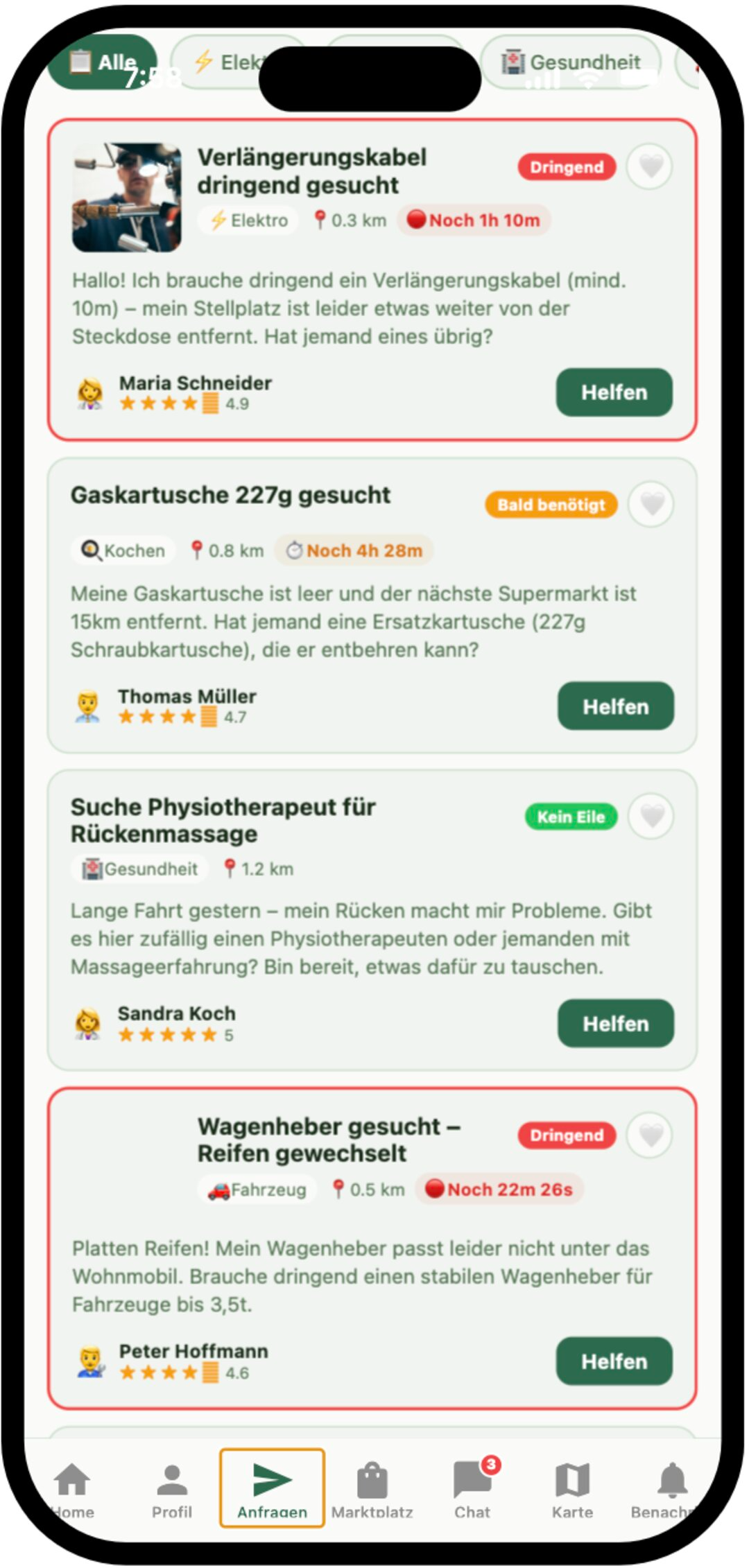
Task: Click the Kochen magnifier tag
Action: click(121, 550)
